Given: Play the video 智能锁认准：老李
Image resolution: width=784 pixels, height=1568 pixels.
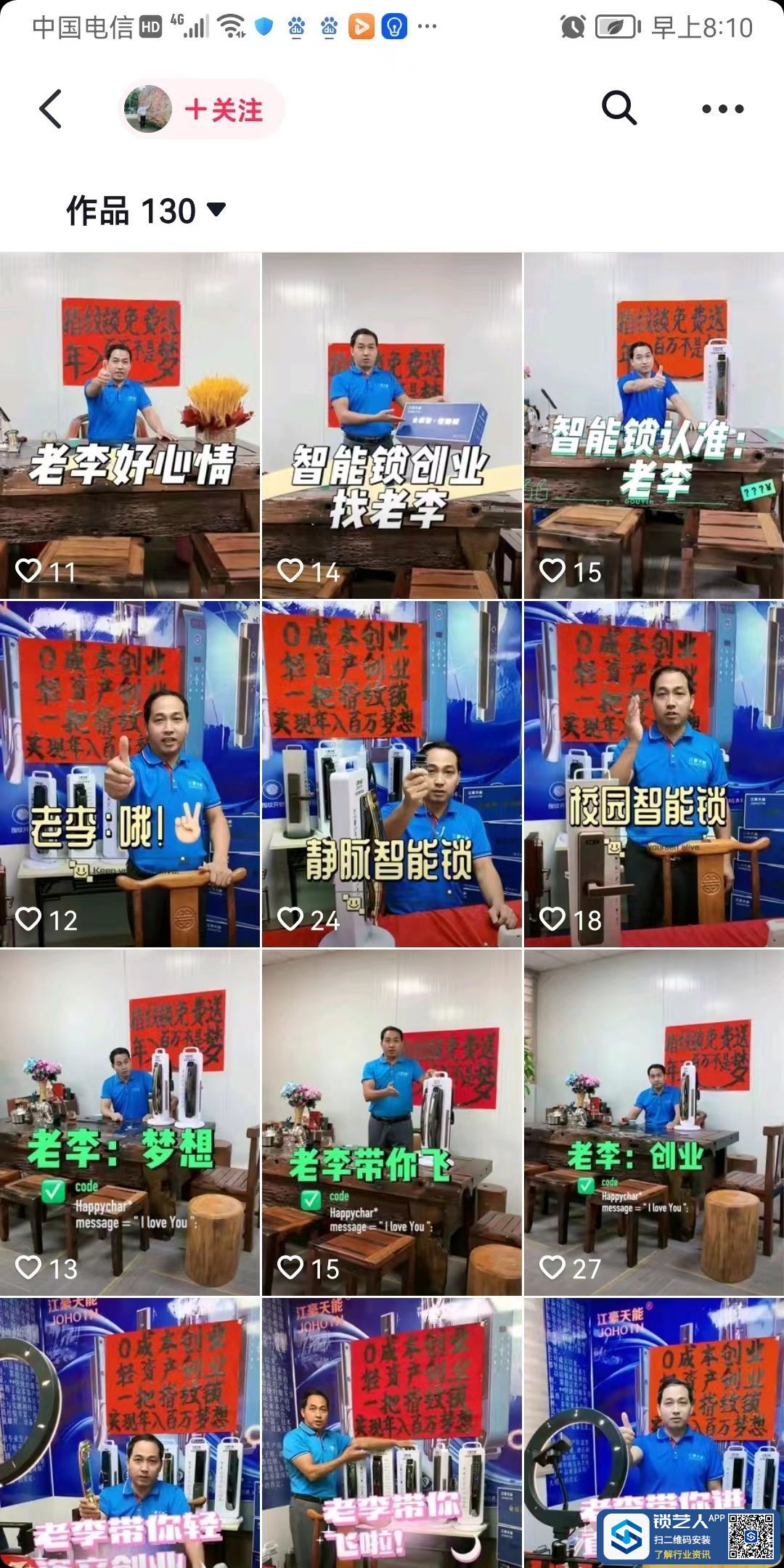Looking at the screenshot, I should [x=653, y=425].
